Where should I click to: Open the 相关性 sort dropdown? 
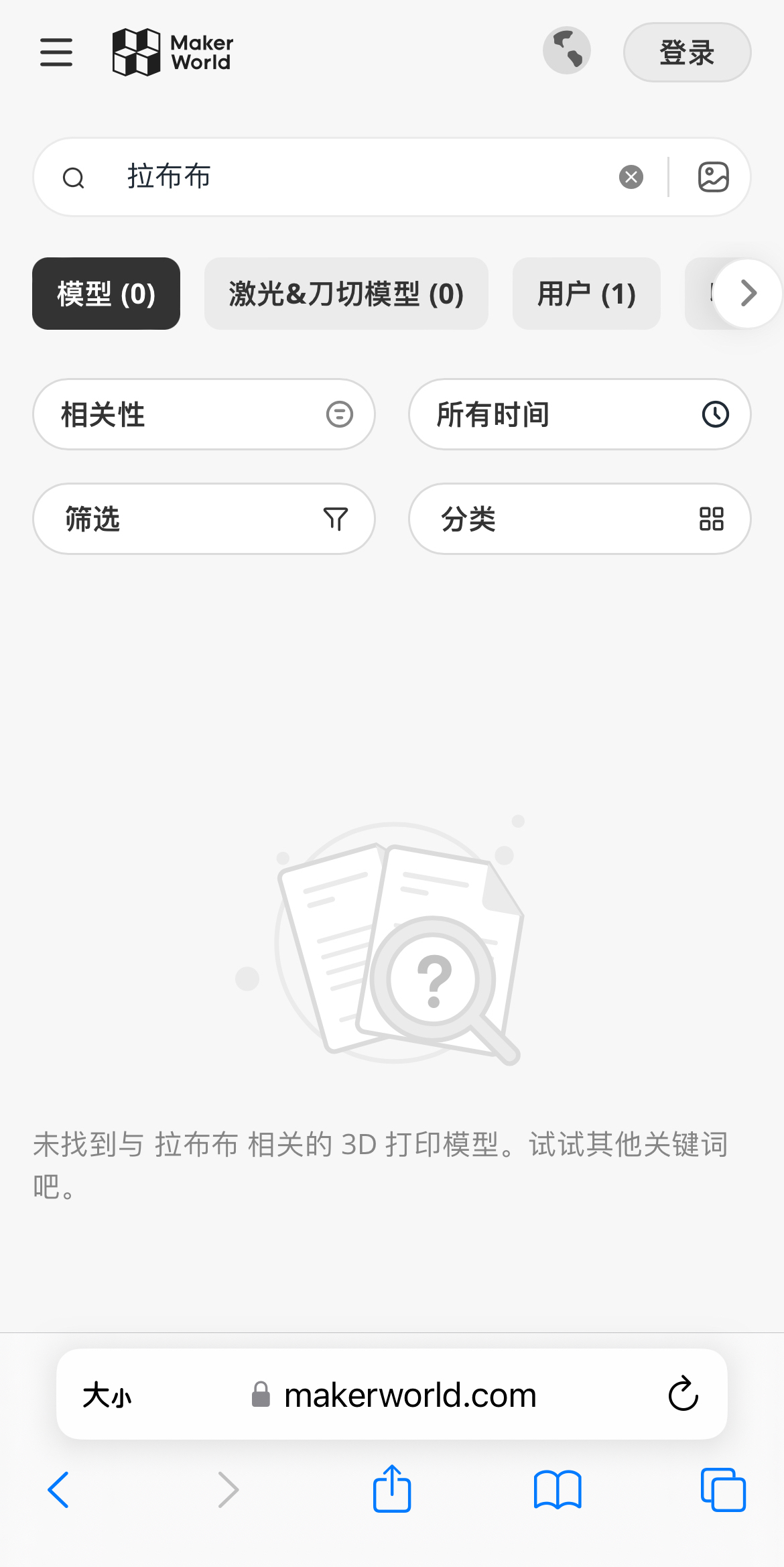(204, 414)
